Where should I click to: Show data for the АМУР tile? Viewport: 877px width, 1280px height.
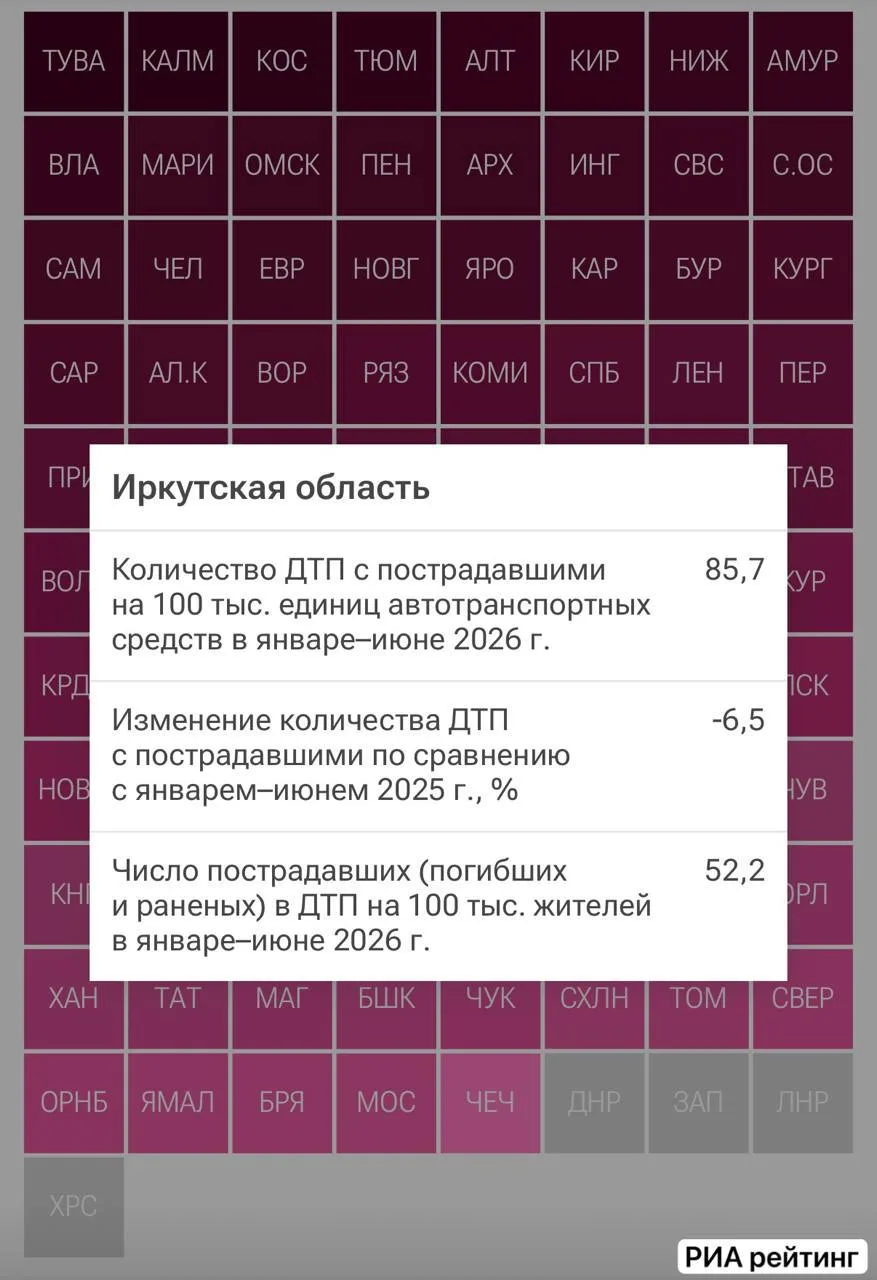(x=802, y=61)
